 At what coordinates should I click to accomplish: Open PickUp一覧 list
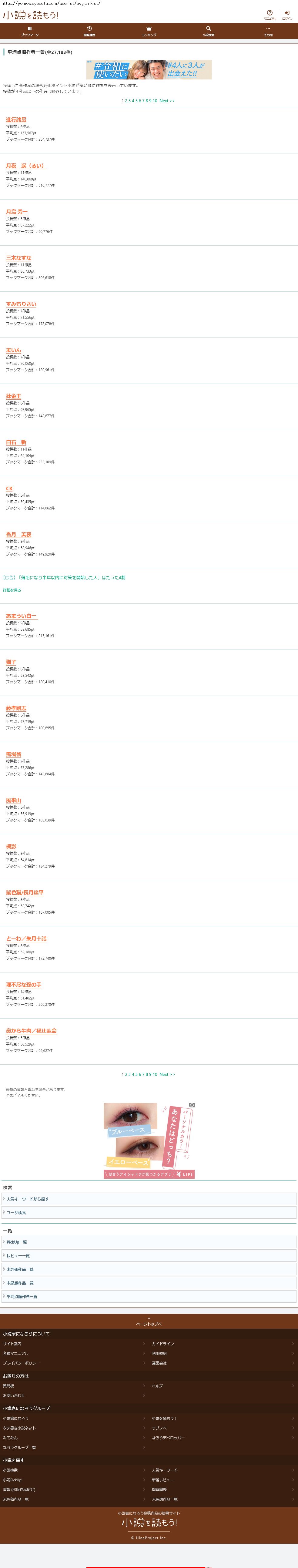point(17,1242)
